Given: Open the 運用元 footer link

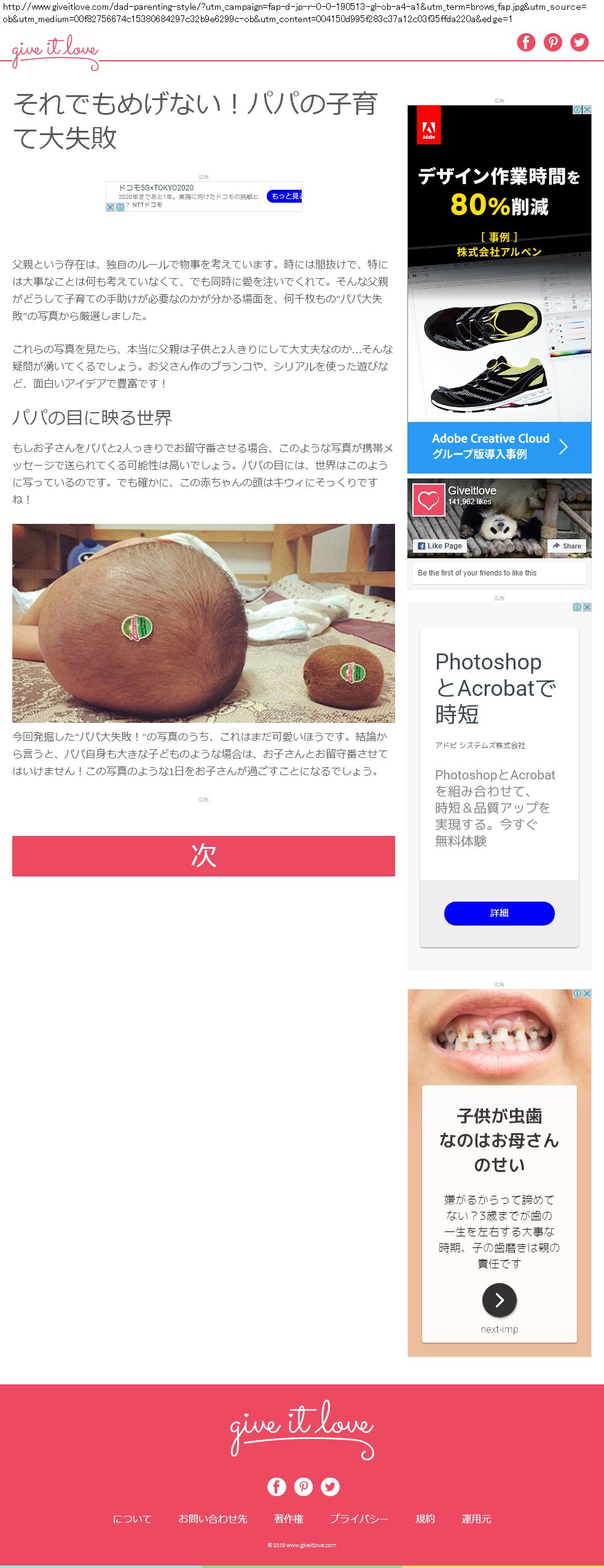Looking at the screenshot, I should pos(476,1518).
